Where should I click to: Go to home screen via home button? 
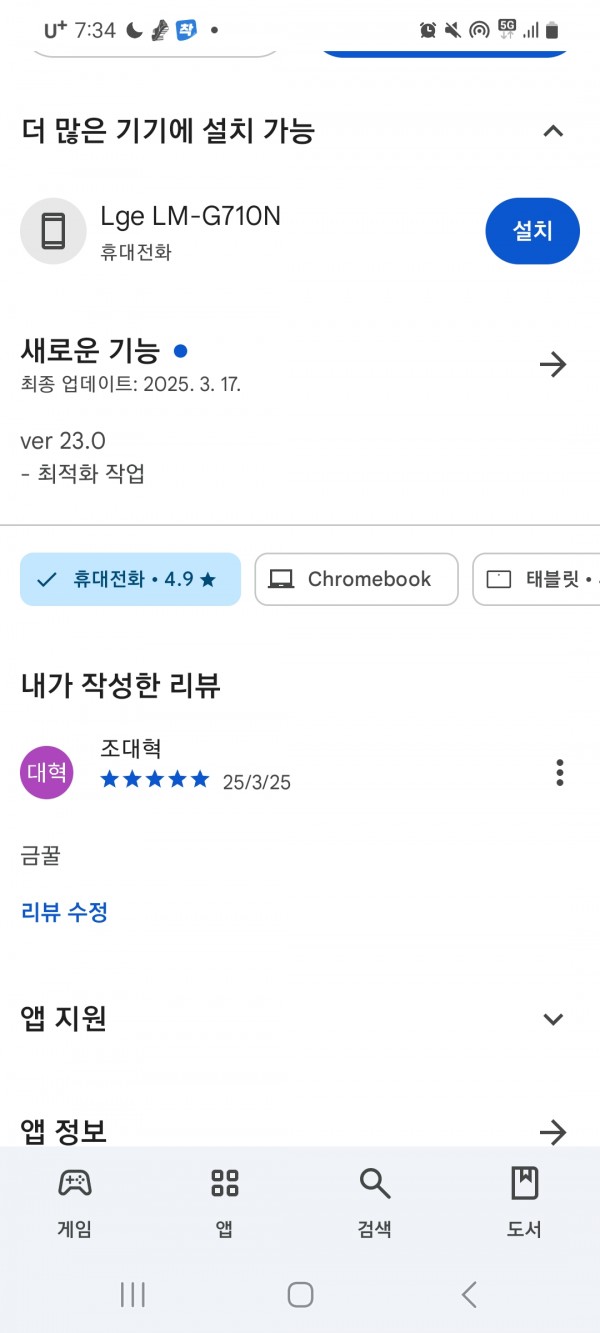point(300,1295)
